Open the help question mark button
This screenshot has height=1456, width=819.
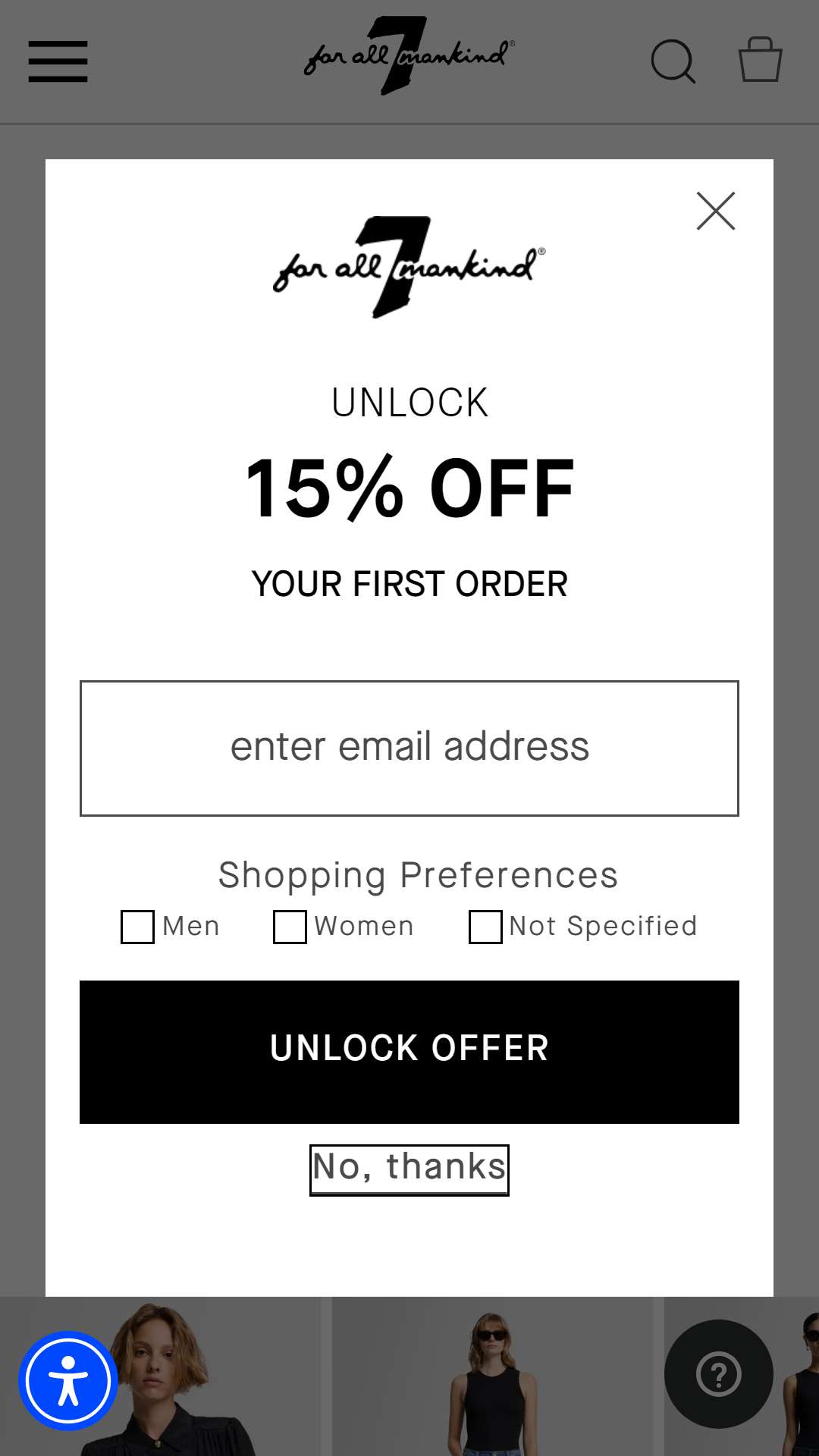coord(718,1373)
